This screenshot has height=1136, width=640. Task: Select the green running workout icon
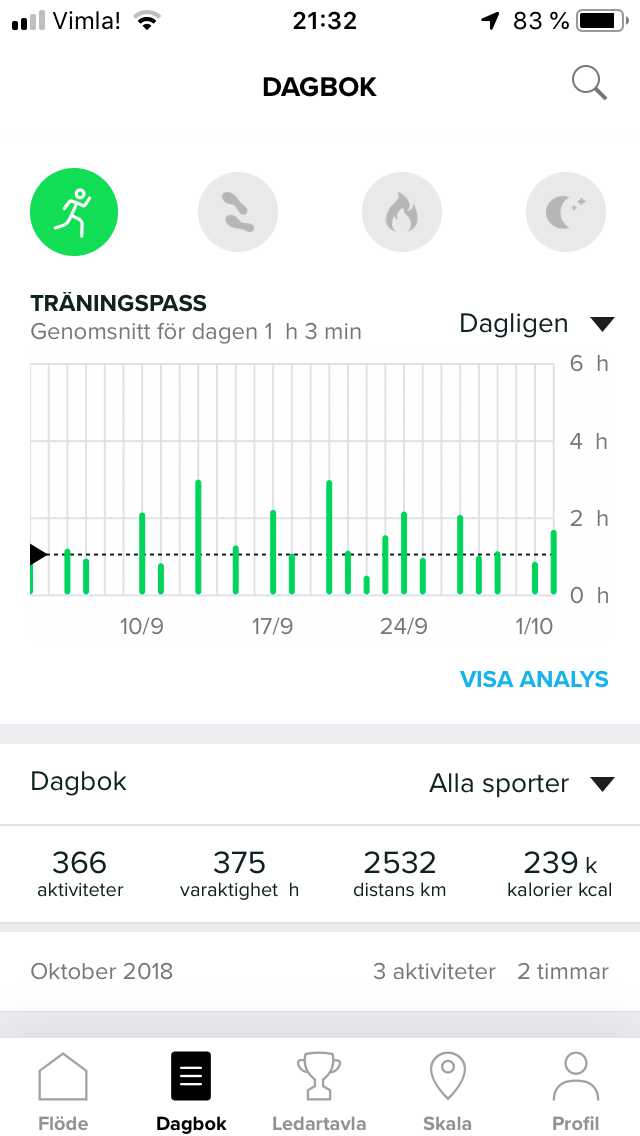point(74,212)
